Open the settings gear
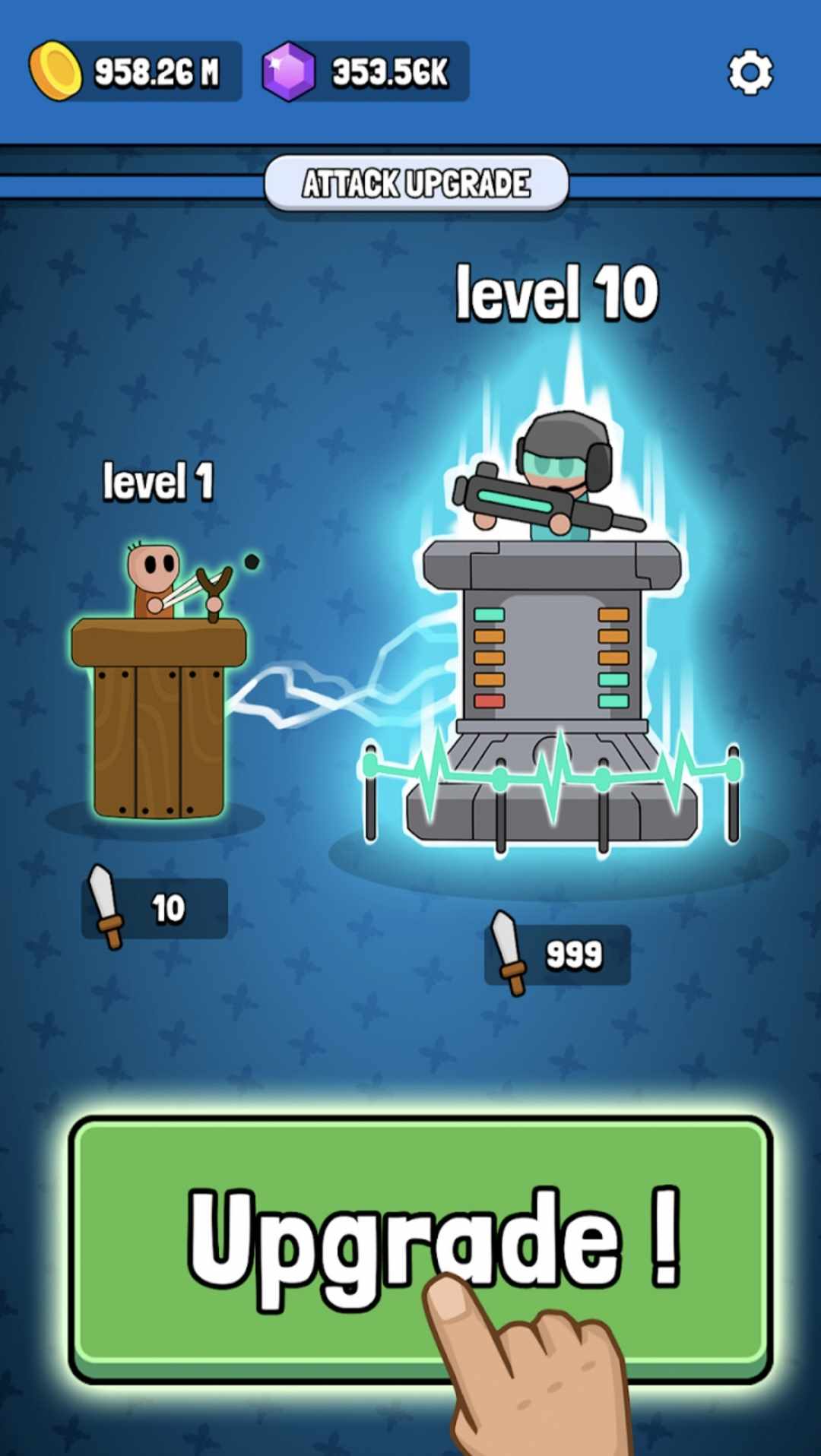The image size is (821, 1456). tap(750, 73)
